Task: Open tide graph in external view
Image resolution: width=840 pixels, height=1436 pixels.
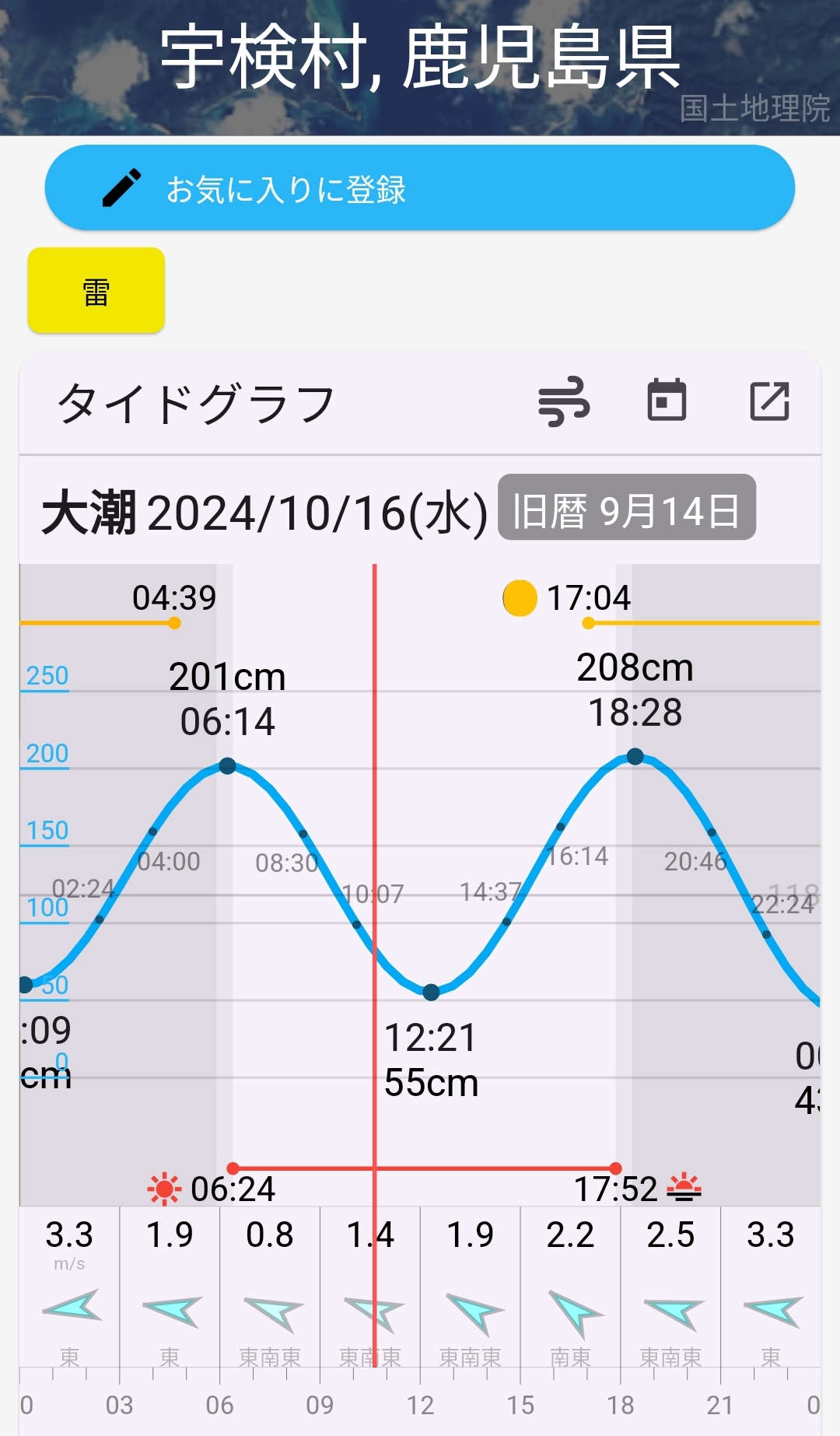Action: point(769,401)
